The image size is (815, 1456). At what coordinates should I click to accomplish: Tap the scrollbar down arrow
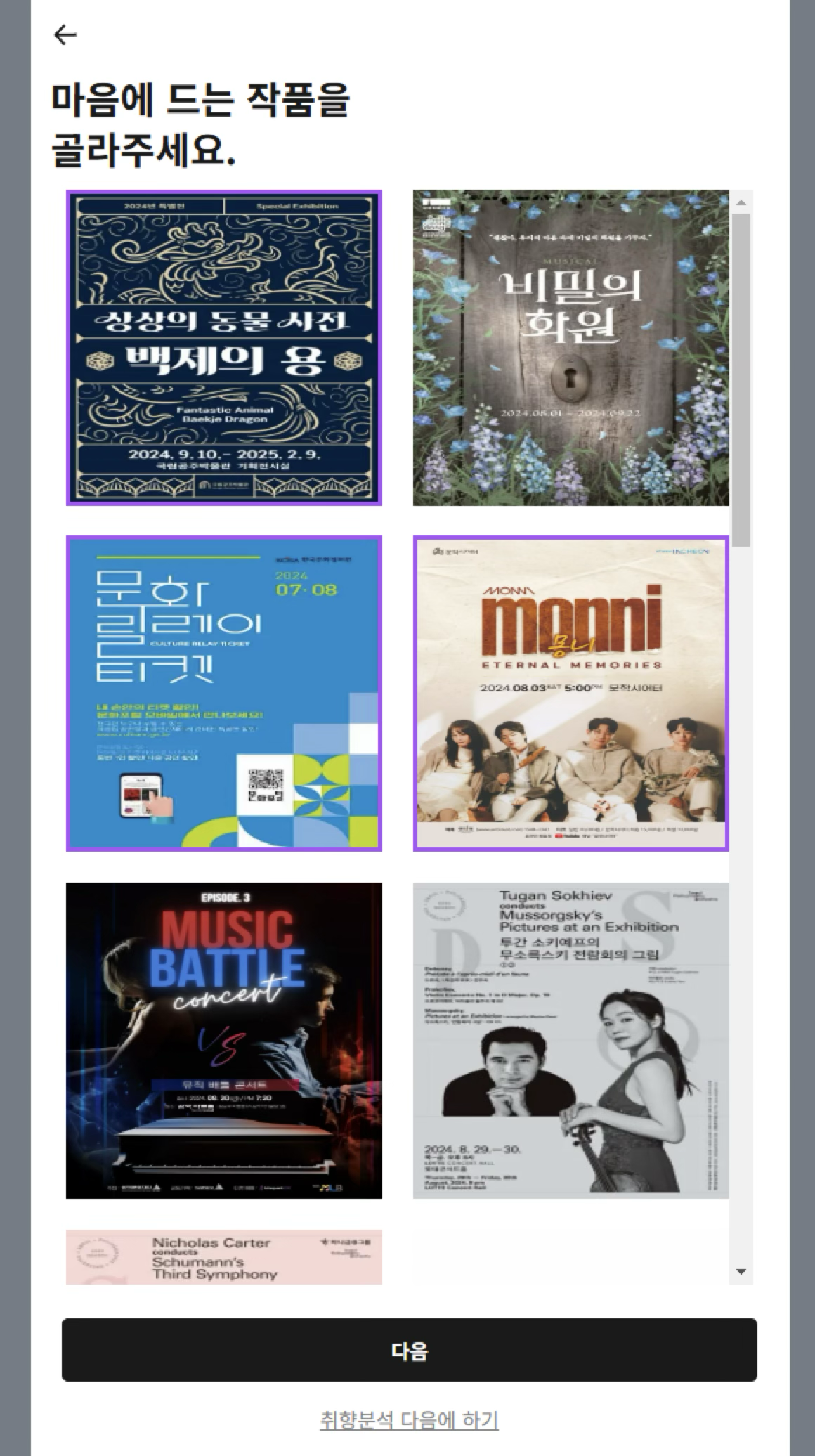tap(741, 1272)
